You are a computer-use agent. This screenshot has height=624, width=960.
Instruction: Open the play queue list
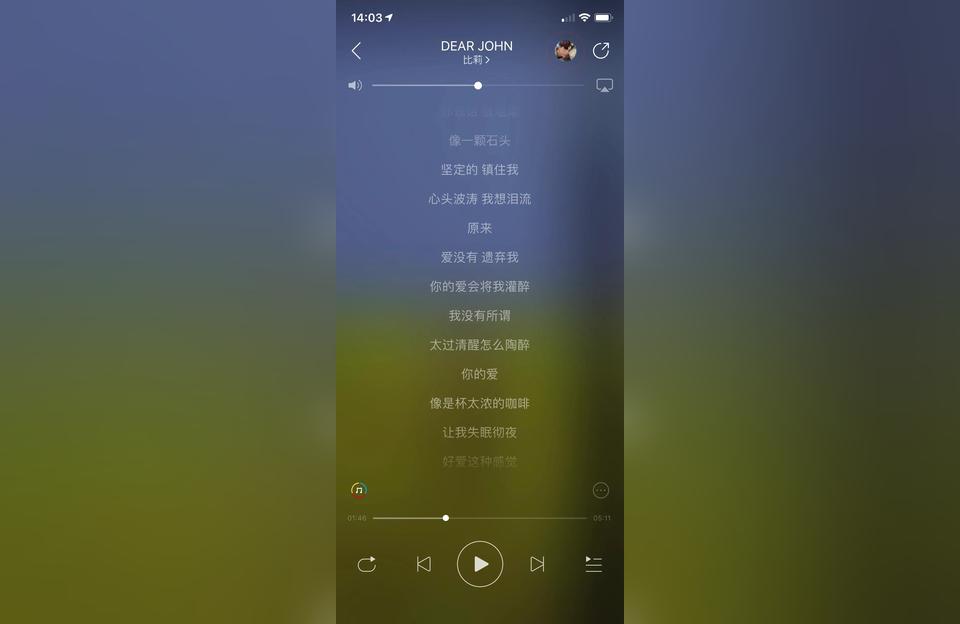click(593, 564)
